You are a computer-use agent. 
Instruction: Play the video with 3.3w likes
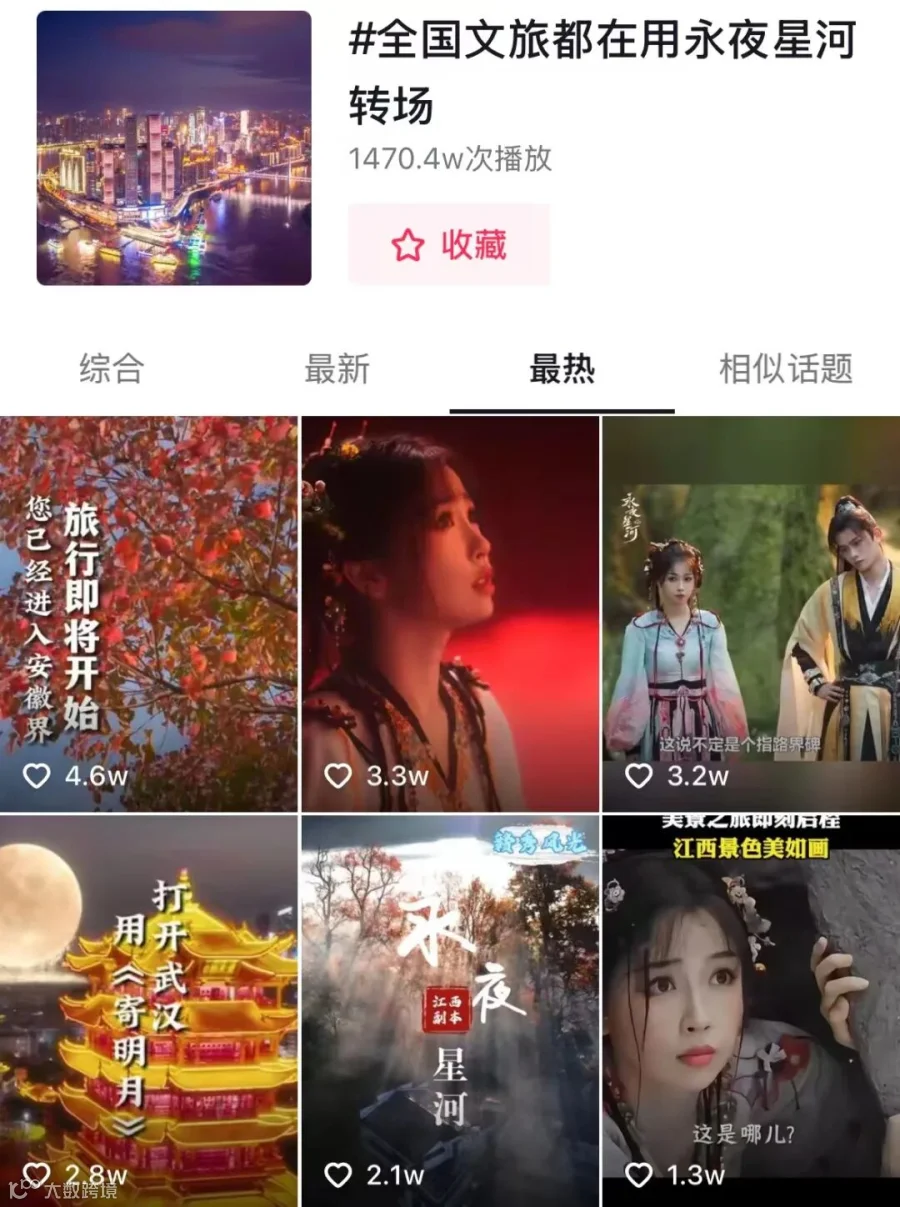coord(450,613)
